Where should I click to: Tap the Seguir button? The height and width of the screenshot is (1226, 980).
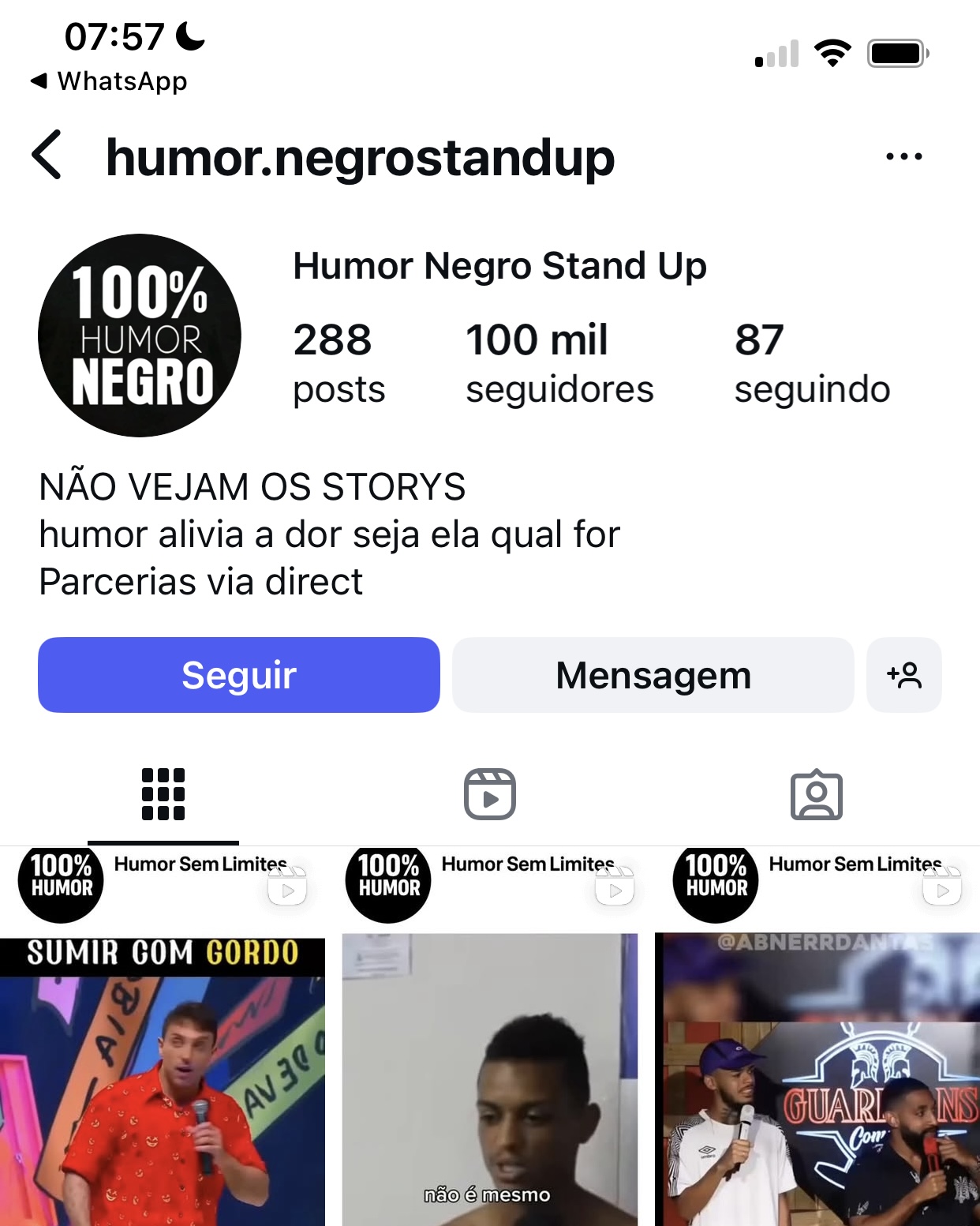click(238, 675)
